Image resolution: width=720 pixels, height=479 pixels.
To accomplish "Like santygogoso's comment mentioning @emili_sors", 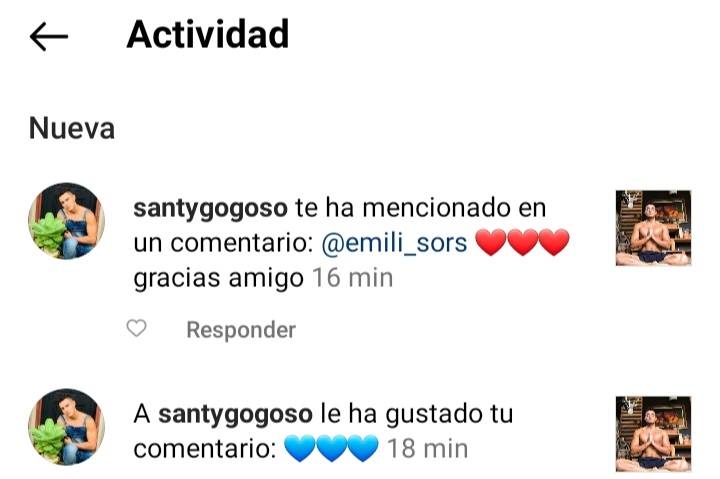I will pyautogui.click(x=138, y=329).
